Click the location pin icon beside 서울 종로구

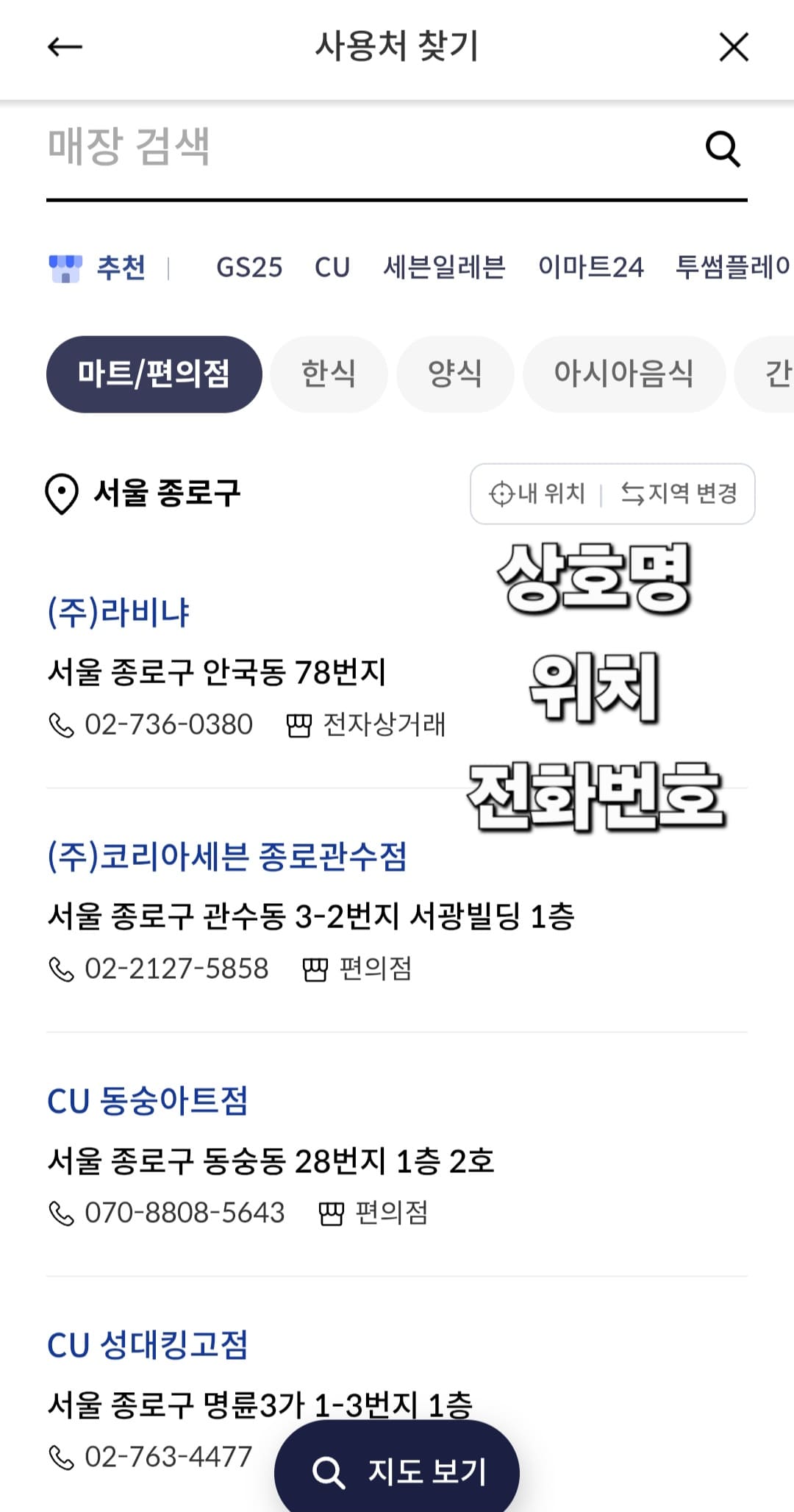pos(60,491)
